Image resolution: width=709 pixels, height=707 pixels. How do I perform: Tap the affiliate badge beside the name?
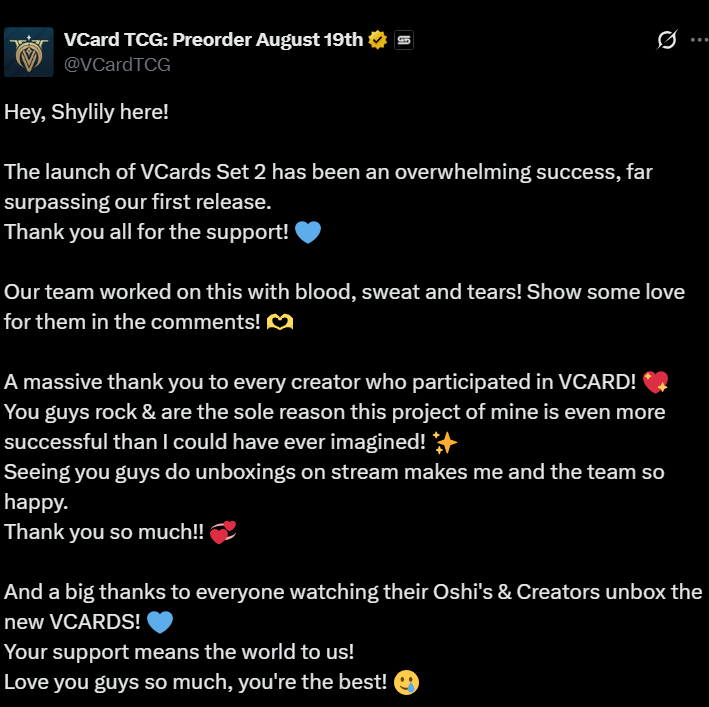pos(404,41)
